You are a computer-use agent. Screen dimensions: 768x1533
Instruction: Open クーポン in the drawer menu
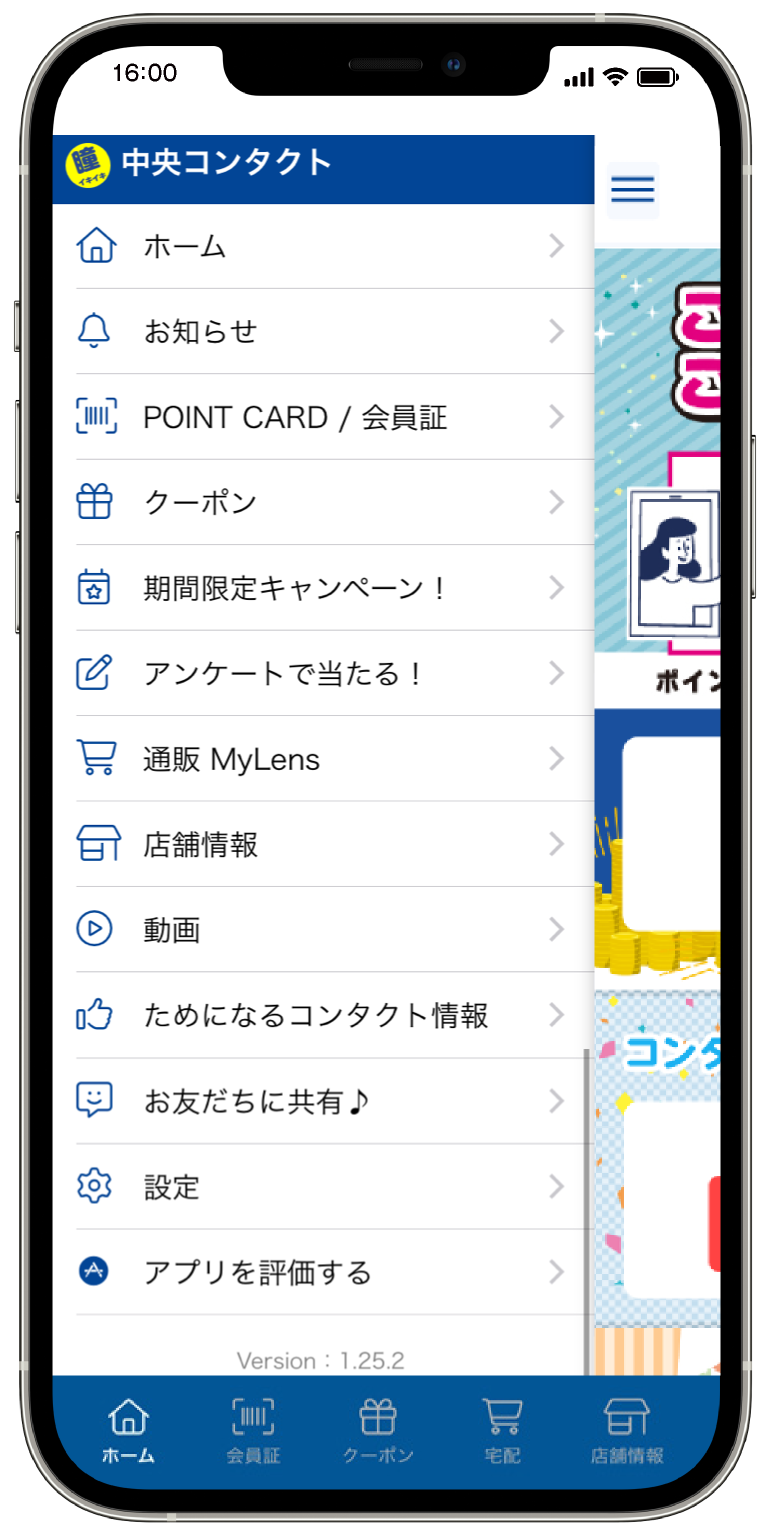[322, 502]
